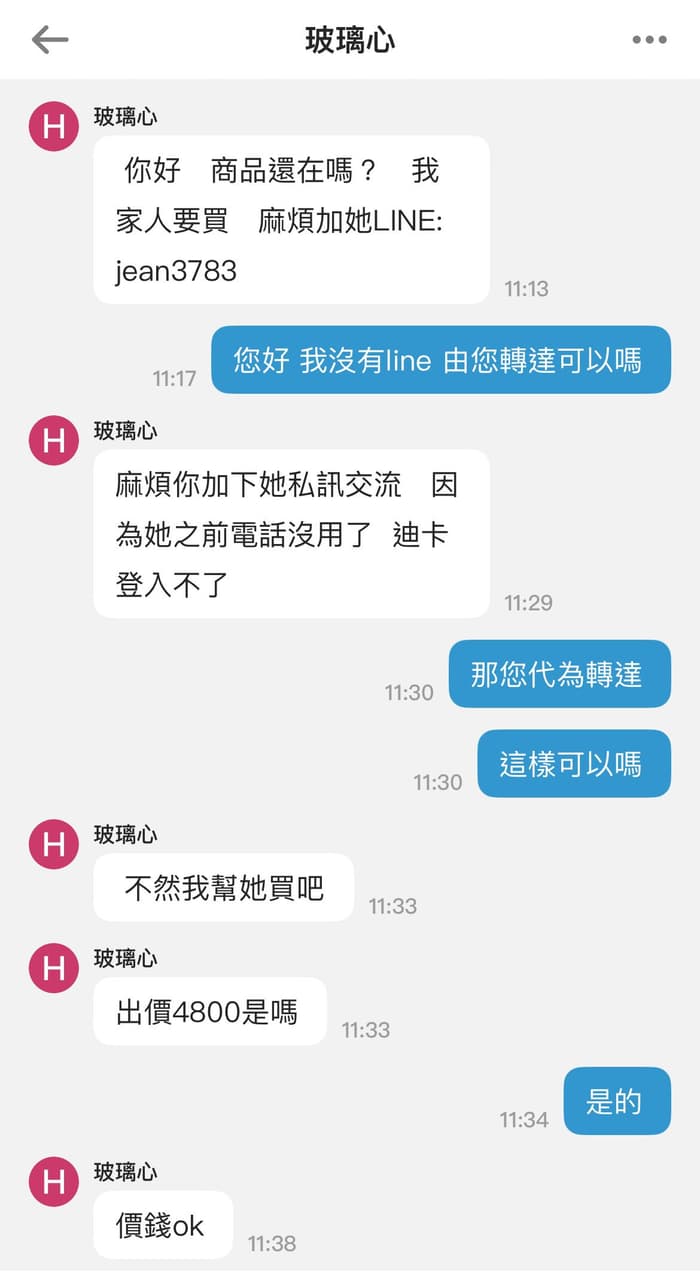This screenshot has height=1280, width=700.
Task: Go back using the arrow icon
Action: coord(50,40)
